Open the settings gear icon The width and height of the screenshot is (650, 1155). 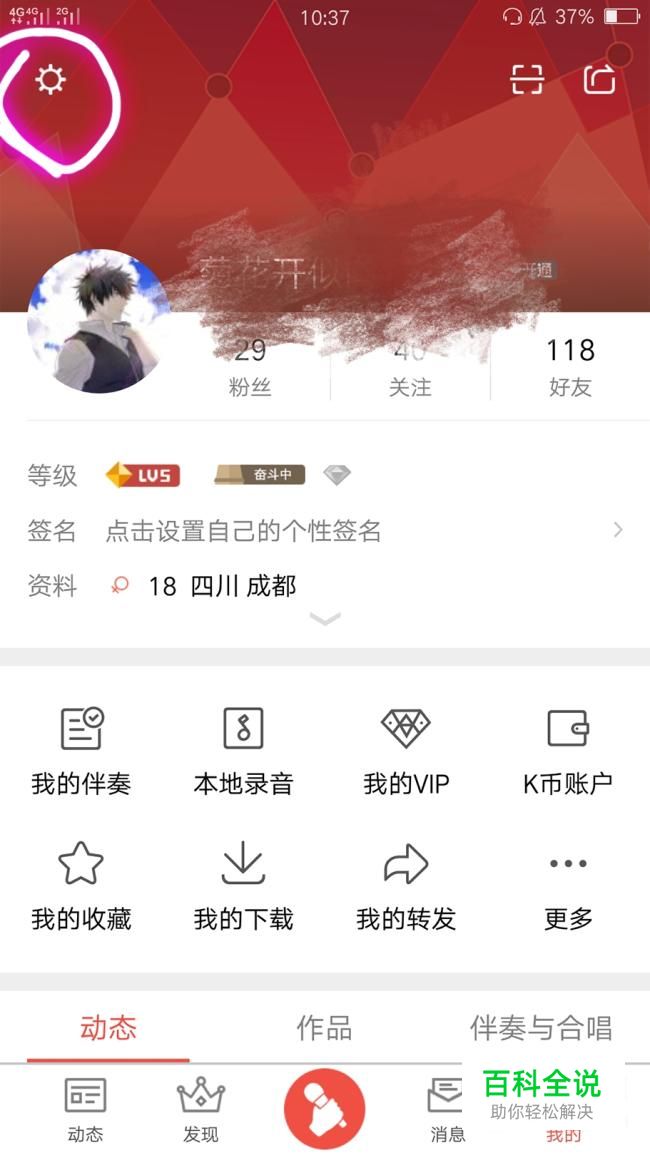[50, 79]
